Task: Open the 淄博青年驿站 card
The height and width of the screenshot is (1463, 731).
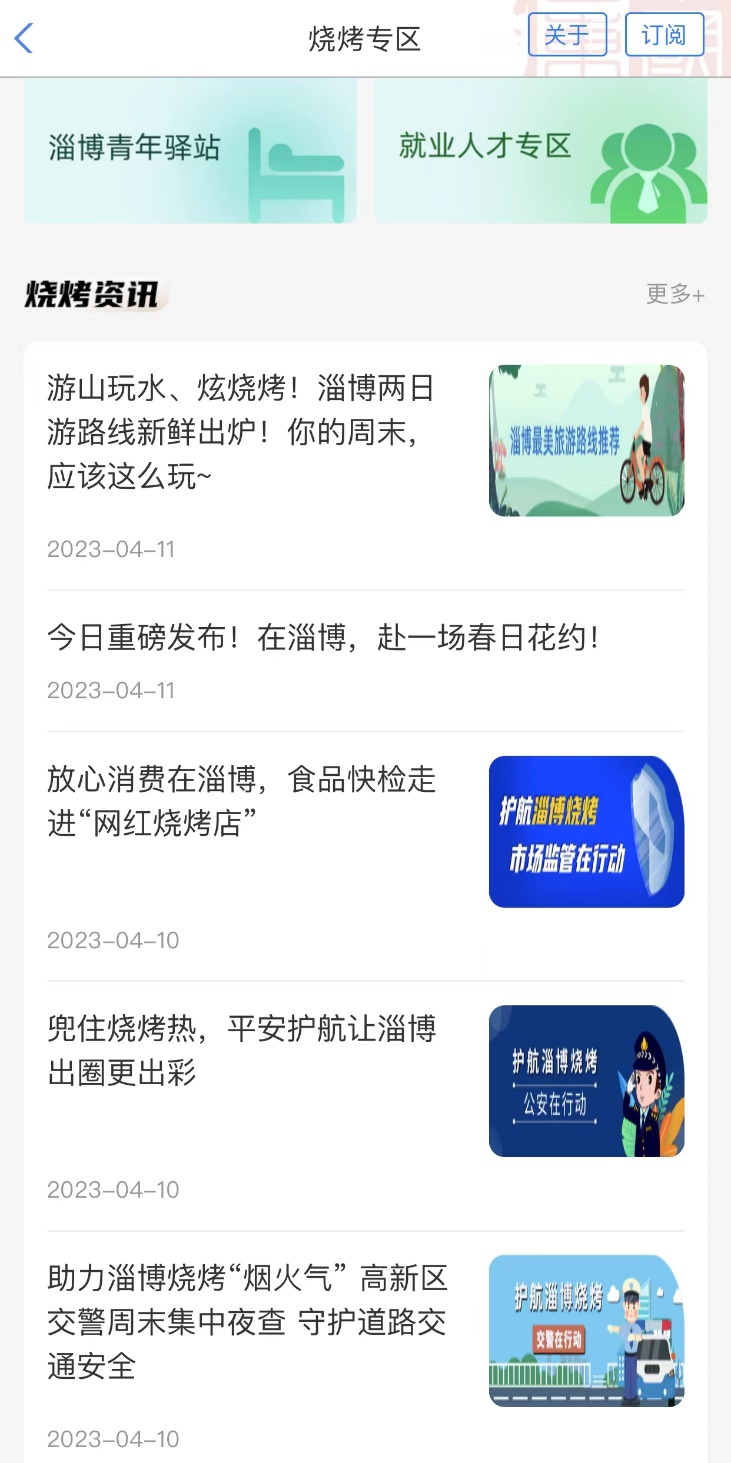Action: [190, 150]
